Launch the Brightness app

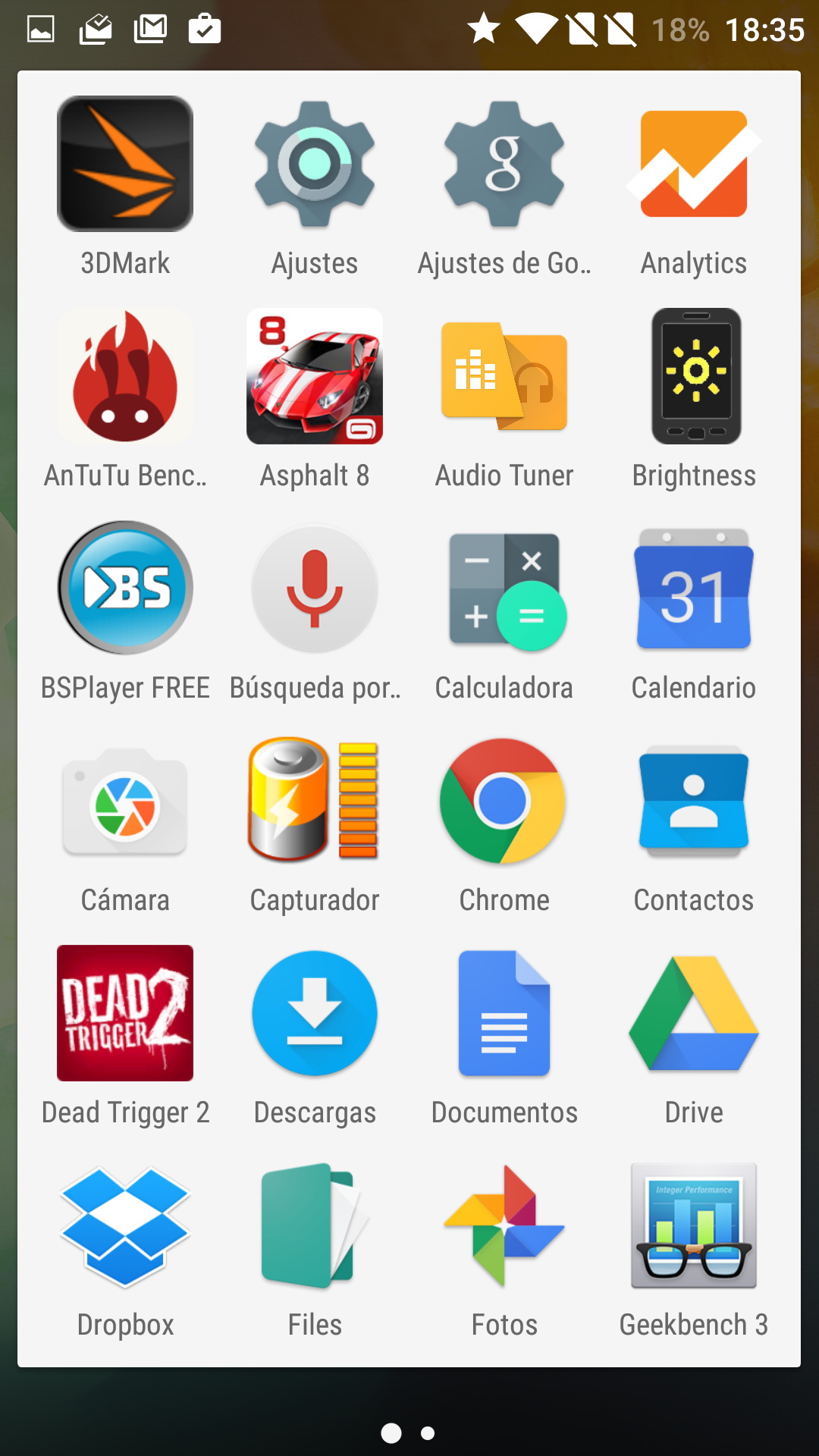point(694,376)
